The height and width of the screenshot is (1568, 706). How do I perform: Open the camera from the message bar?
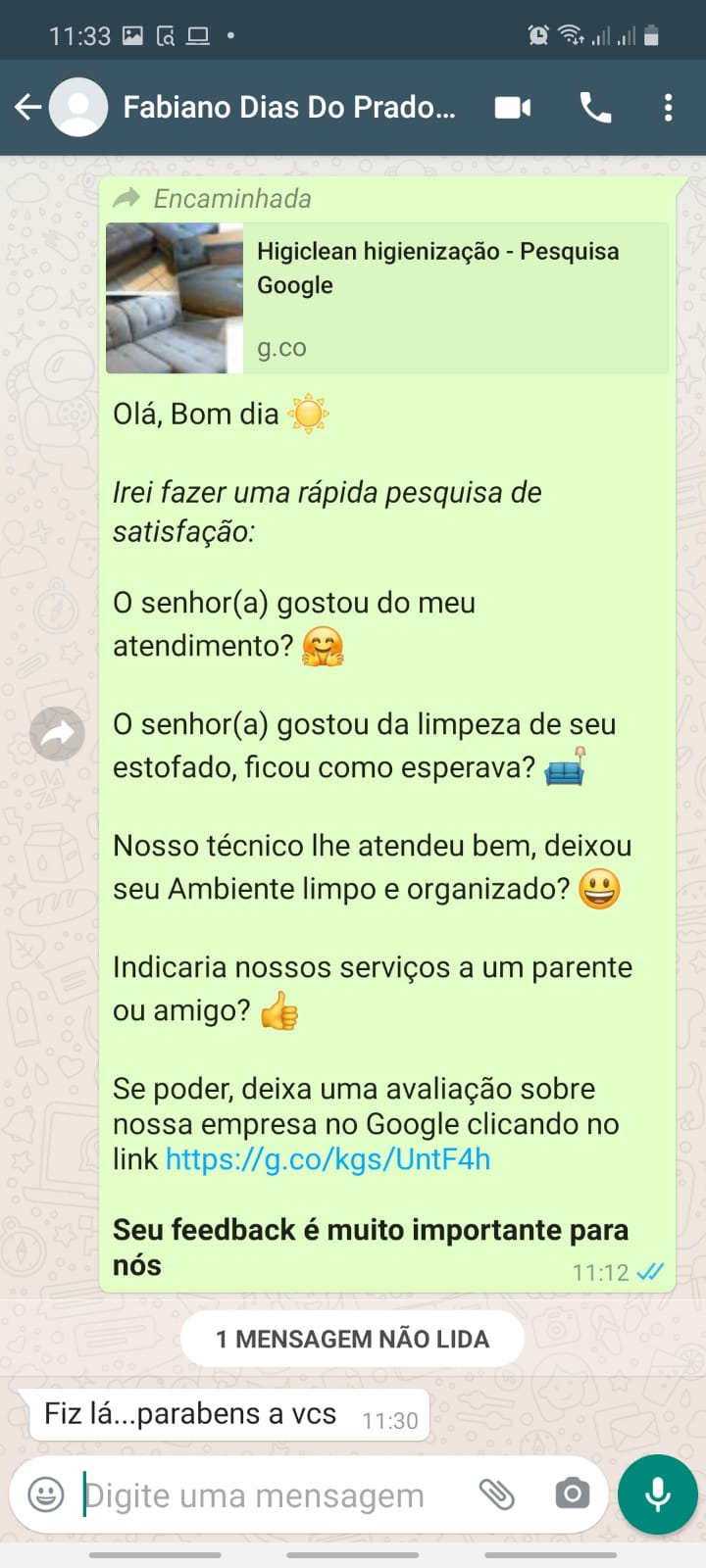[x=572, y=1494]
